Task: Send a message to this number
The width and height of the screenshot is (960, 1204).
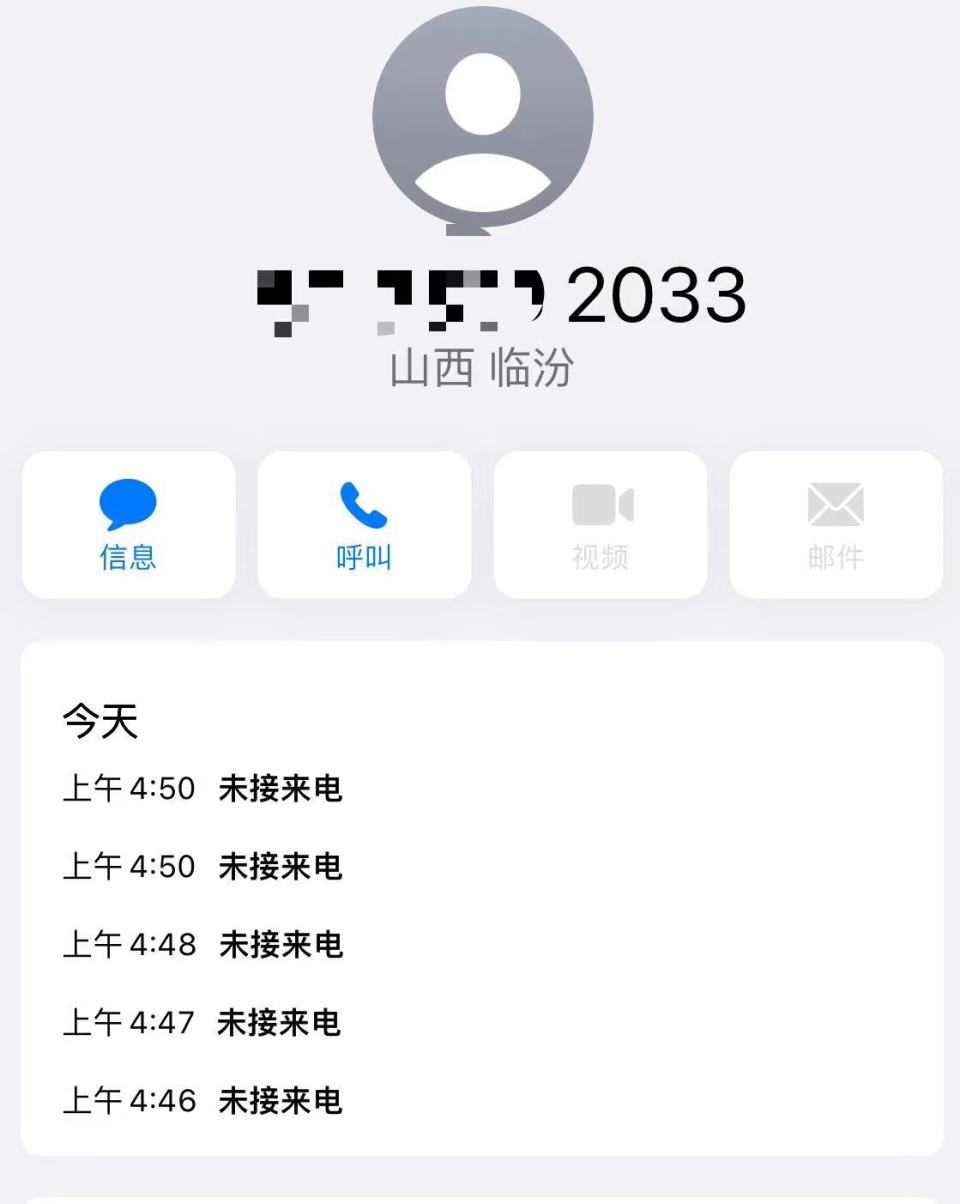Action: [x=128, y=524]
